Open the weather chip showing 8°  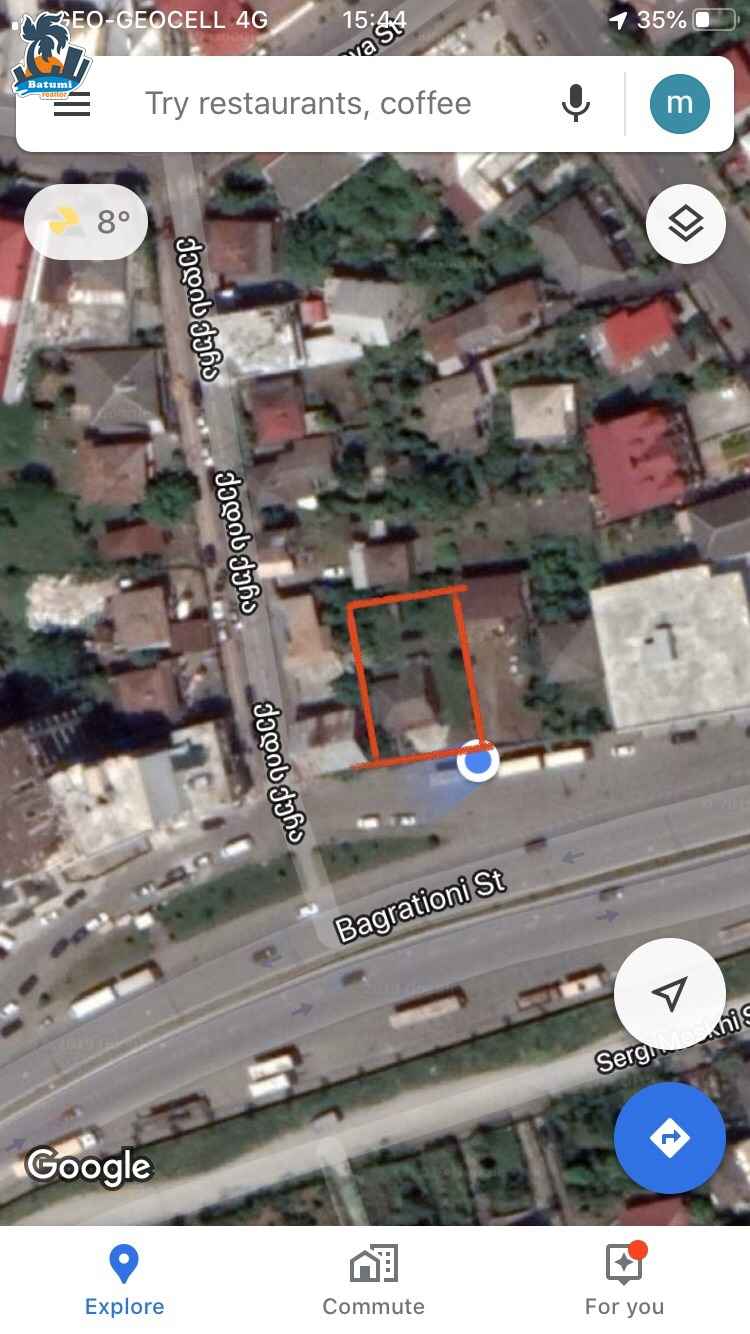86,221
